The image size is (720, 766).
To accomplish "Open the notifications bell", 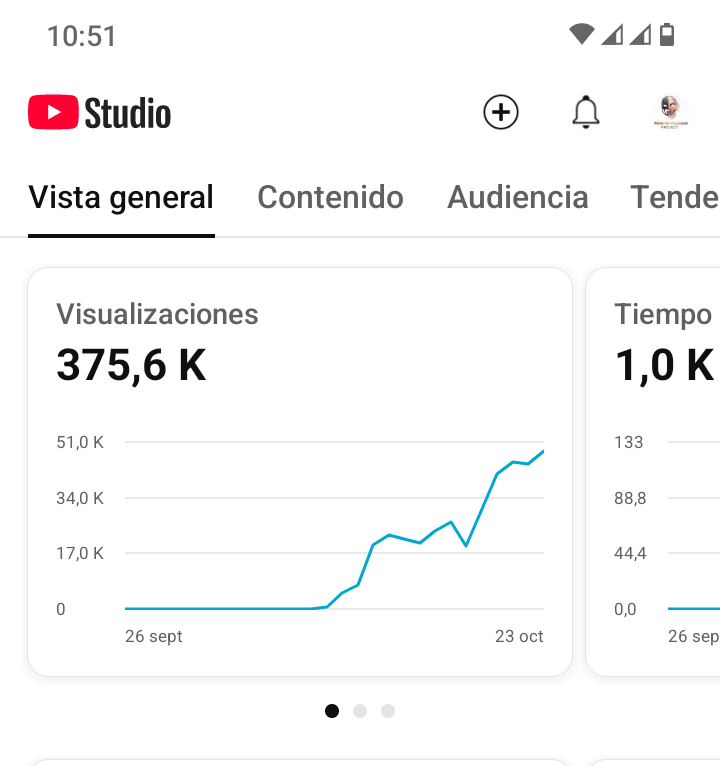I will point(585,112).
